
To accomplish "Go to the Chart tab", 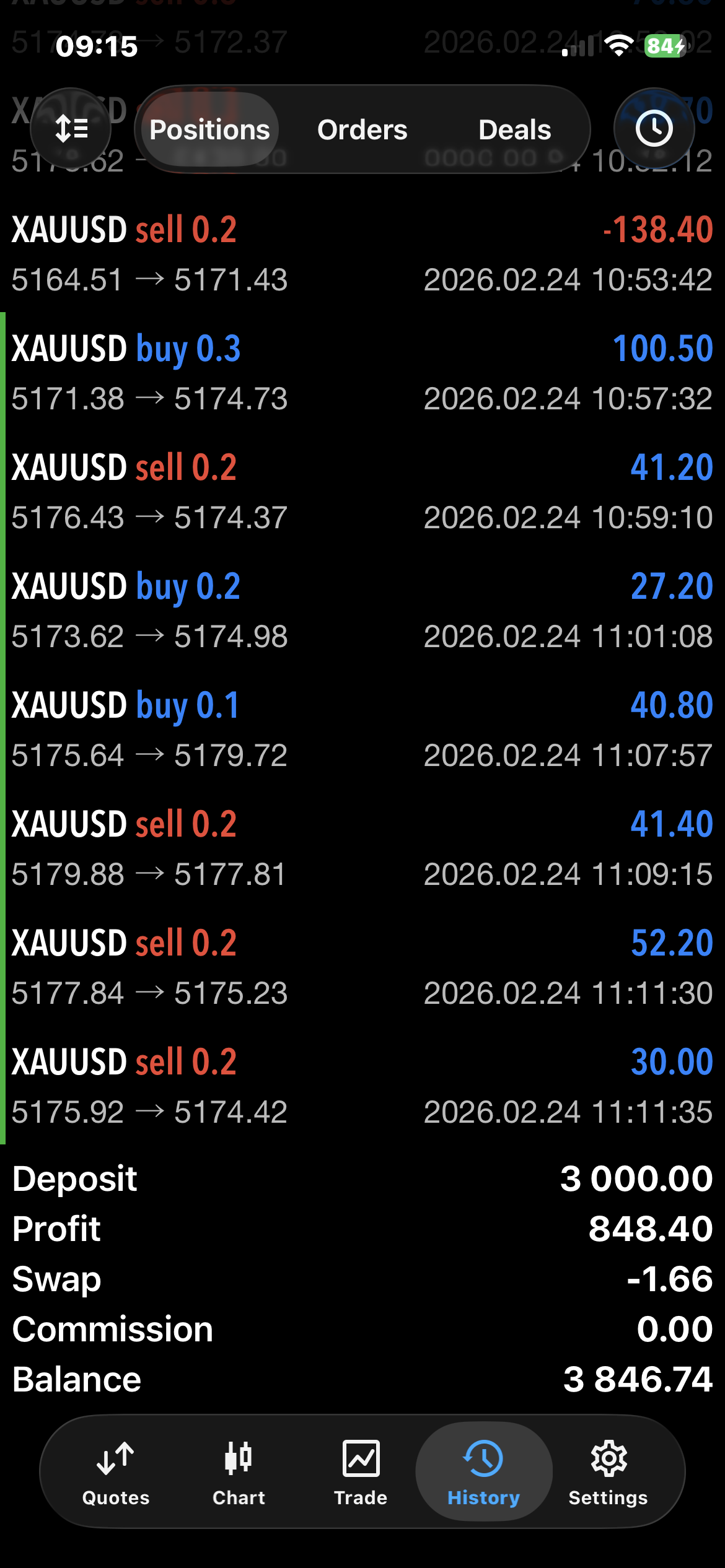I will click(x=239, y=1471).
